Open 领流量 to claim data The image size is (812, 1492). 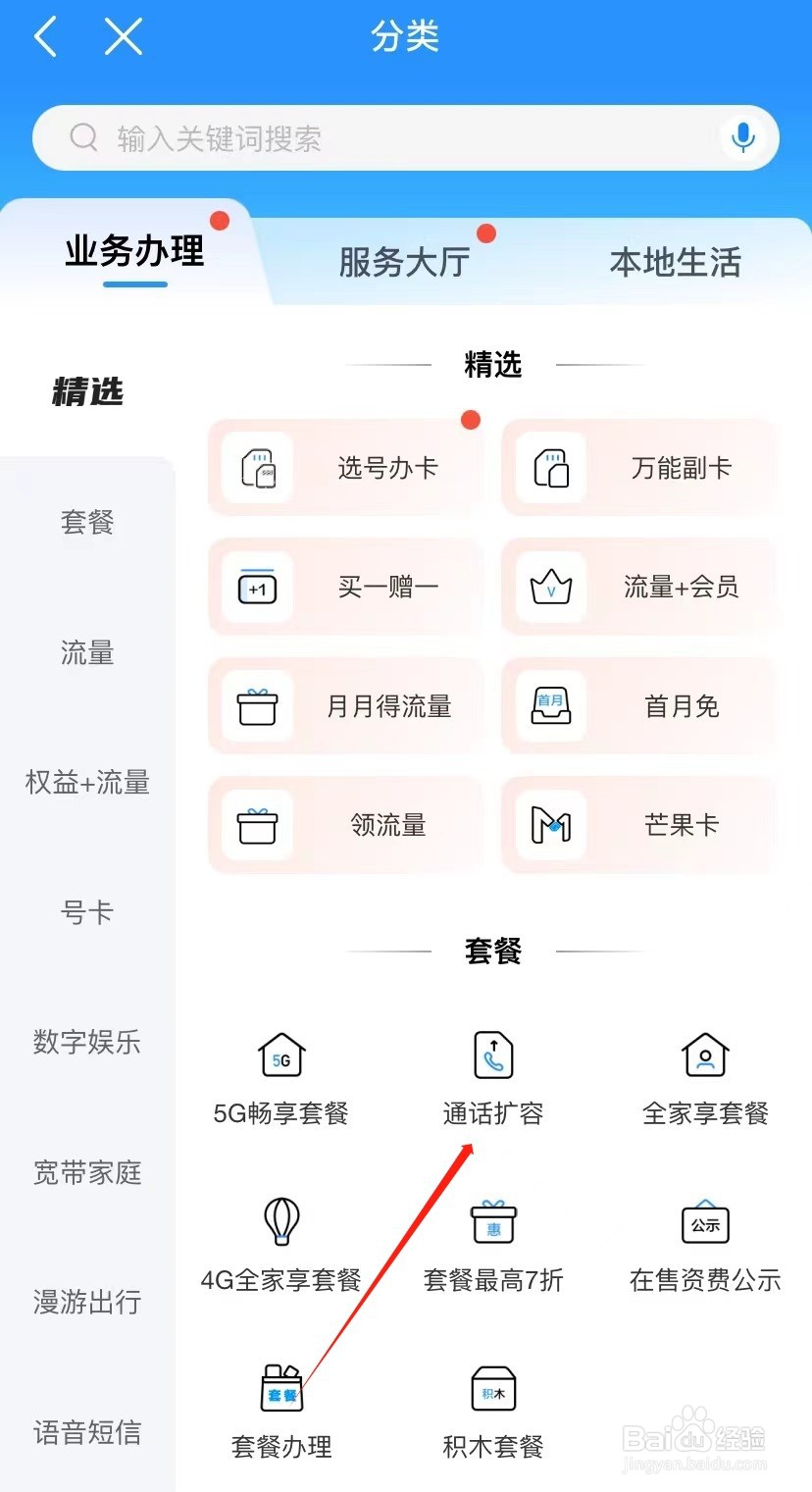pyautogui.click(x=255, y=825)
